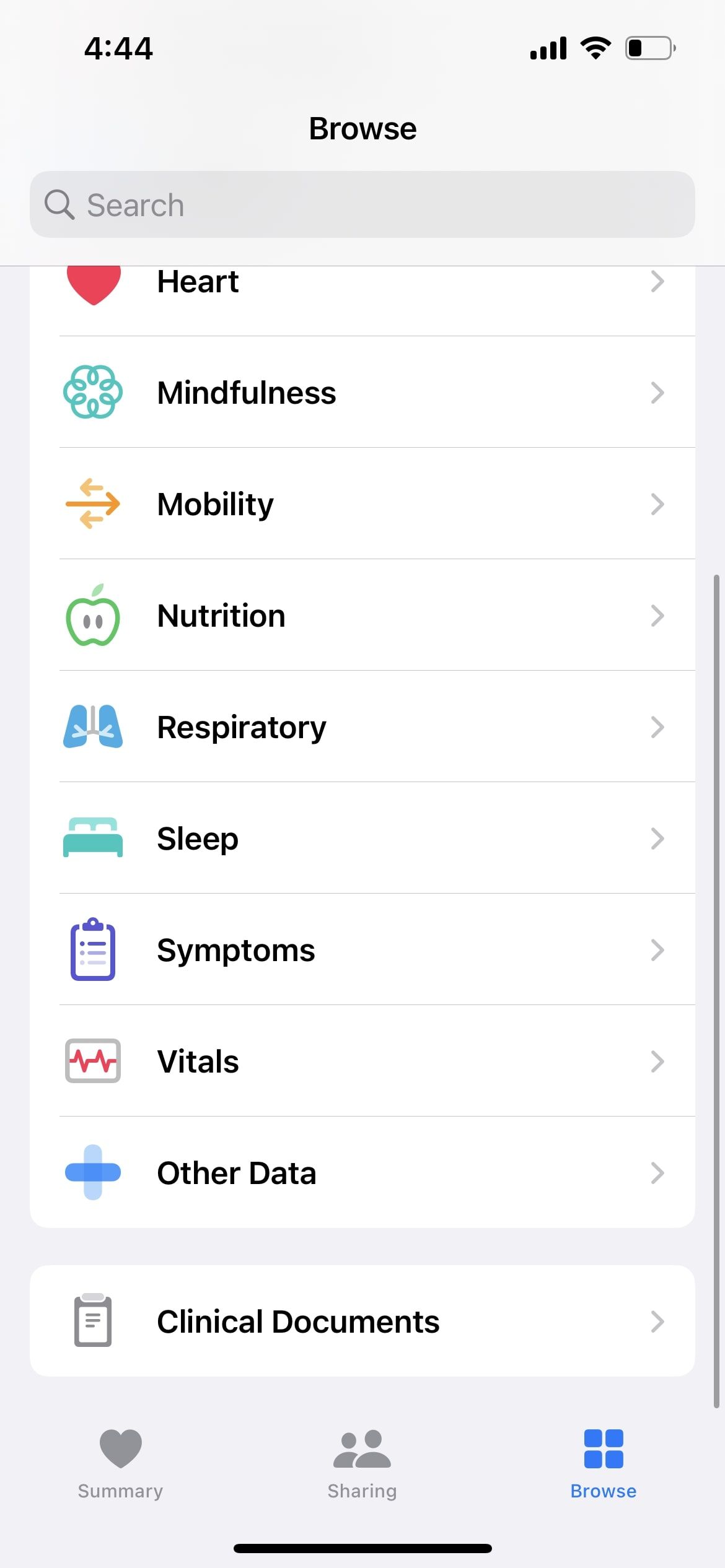Viewport: 725px width, 1568px height.
Task: Tap the Clinical Documents clipboard icon
Action: (x=93, y=1322)
